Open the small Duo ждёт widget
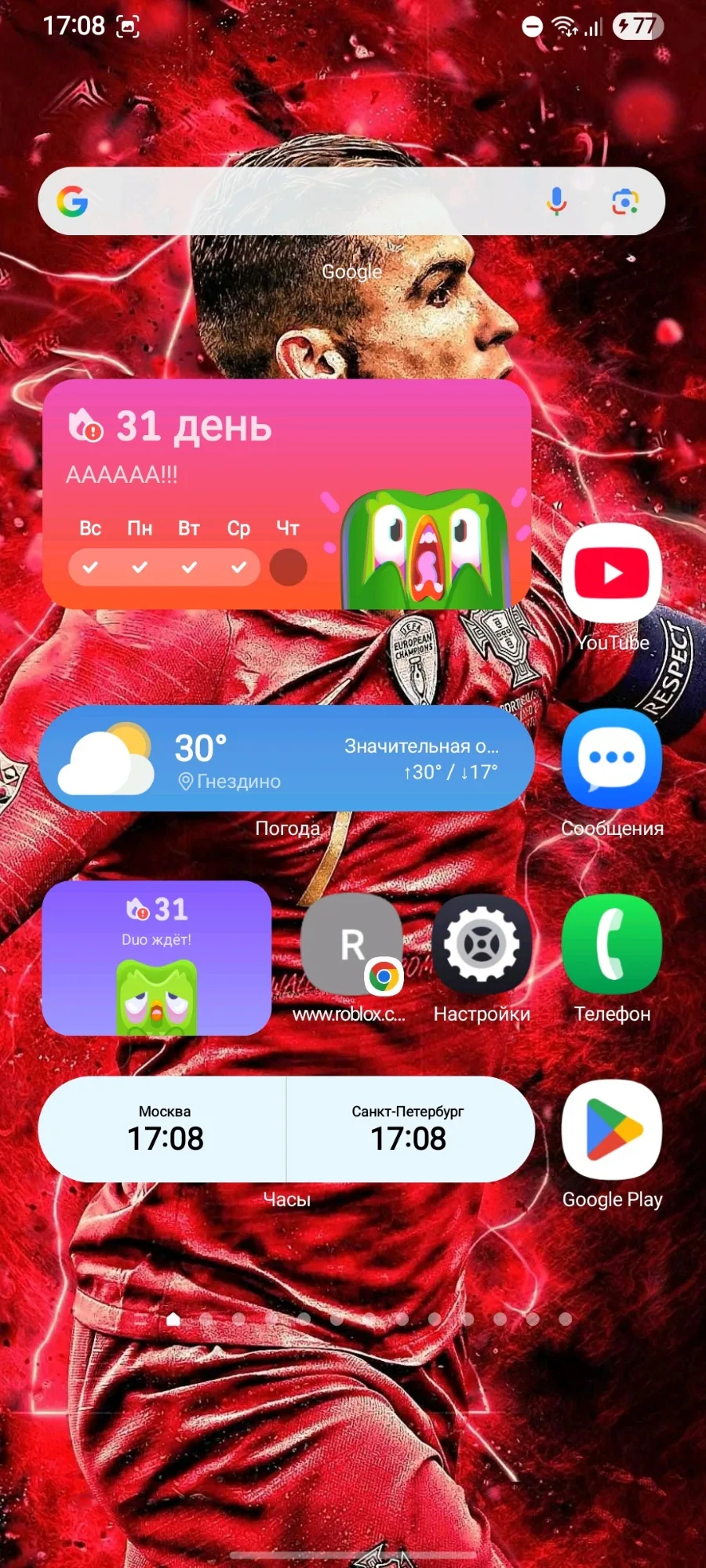The width and height of the screenshot is (706, 1568). click(157, 958)
